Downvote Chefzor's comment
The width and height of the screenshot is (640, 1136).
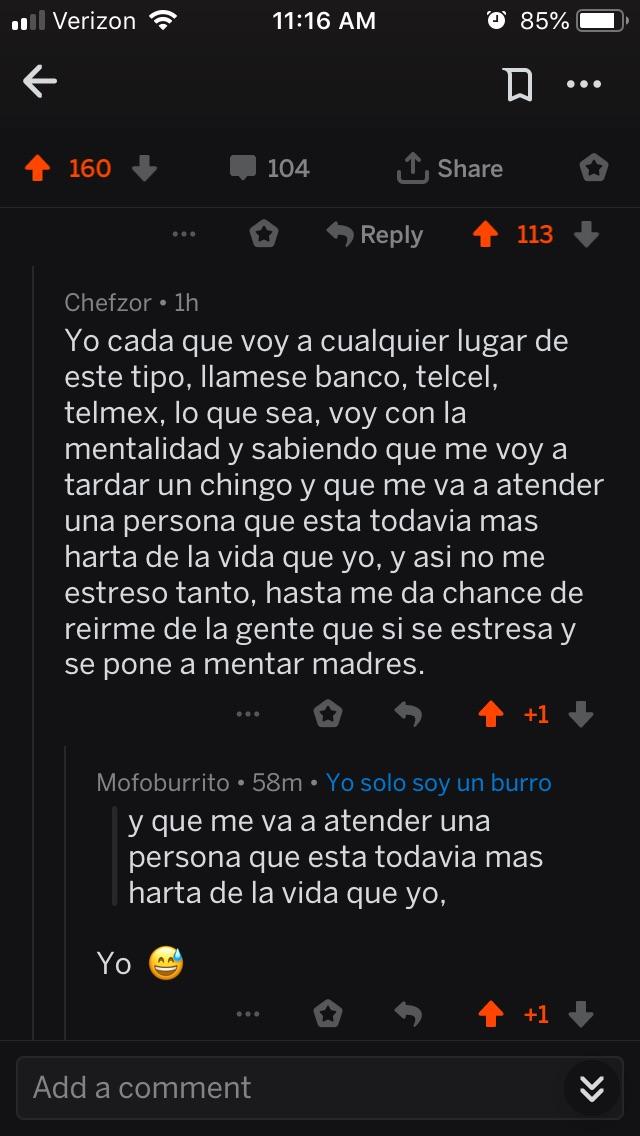(x=581, y=714)
